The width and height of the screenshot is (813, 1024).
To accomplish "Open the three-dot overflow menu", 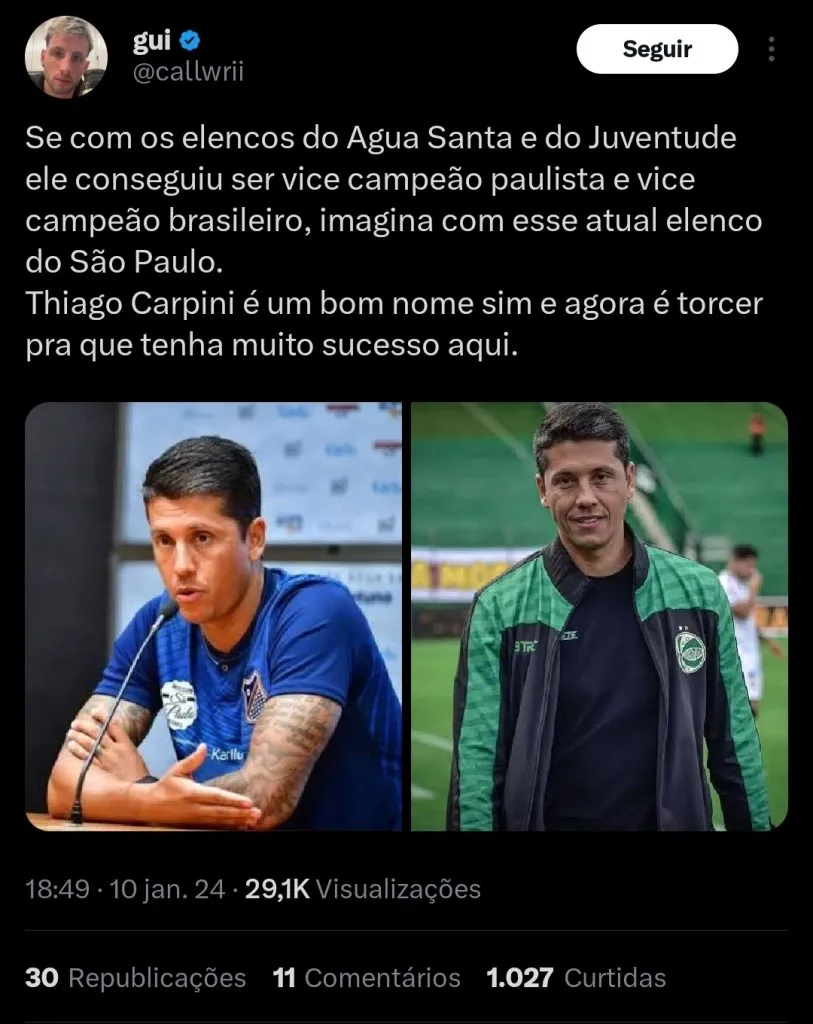I will [770, 50].
